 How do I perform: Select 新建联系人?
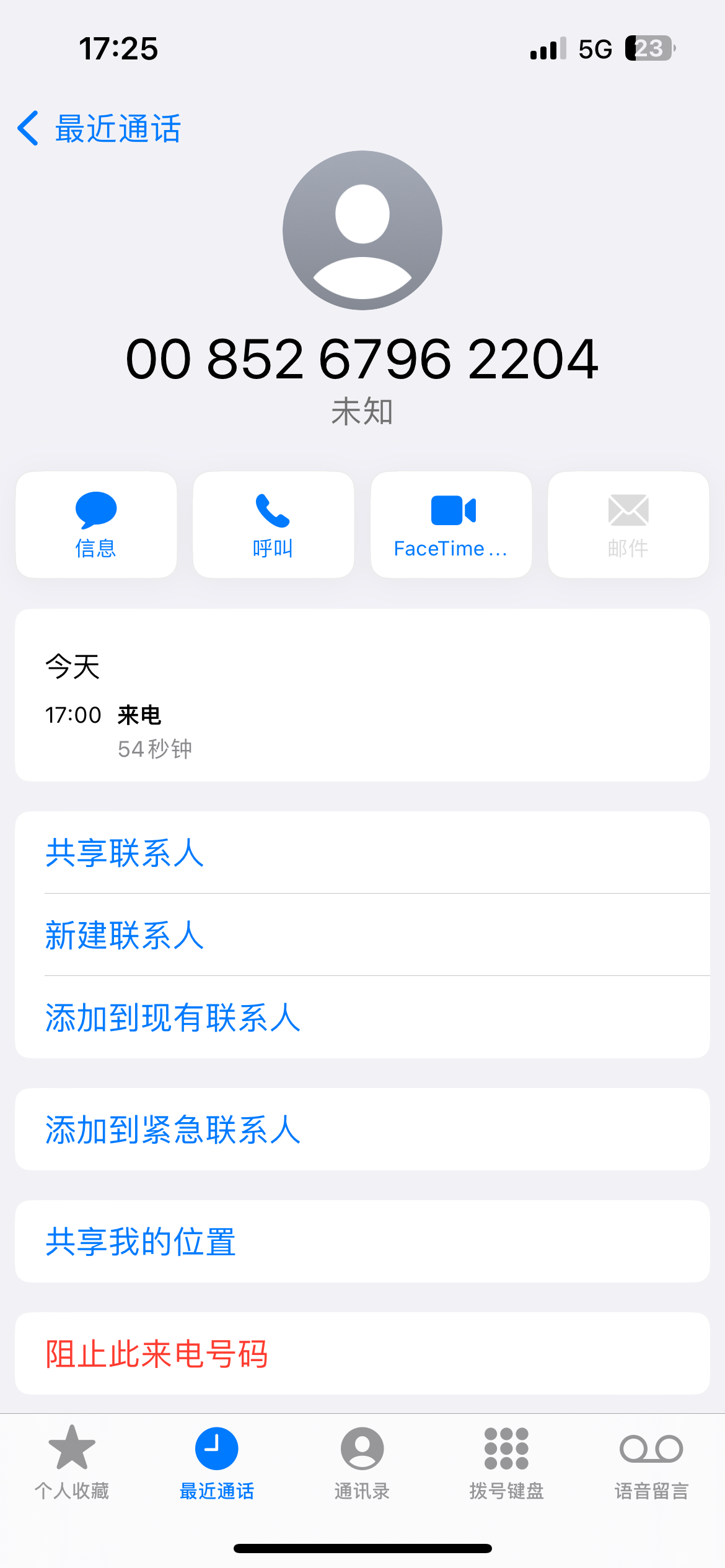[362, 934]
